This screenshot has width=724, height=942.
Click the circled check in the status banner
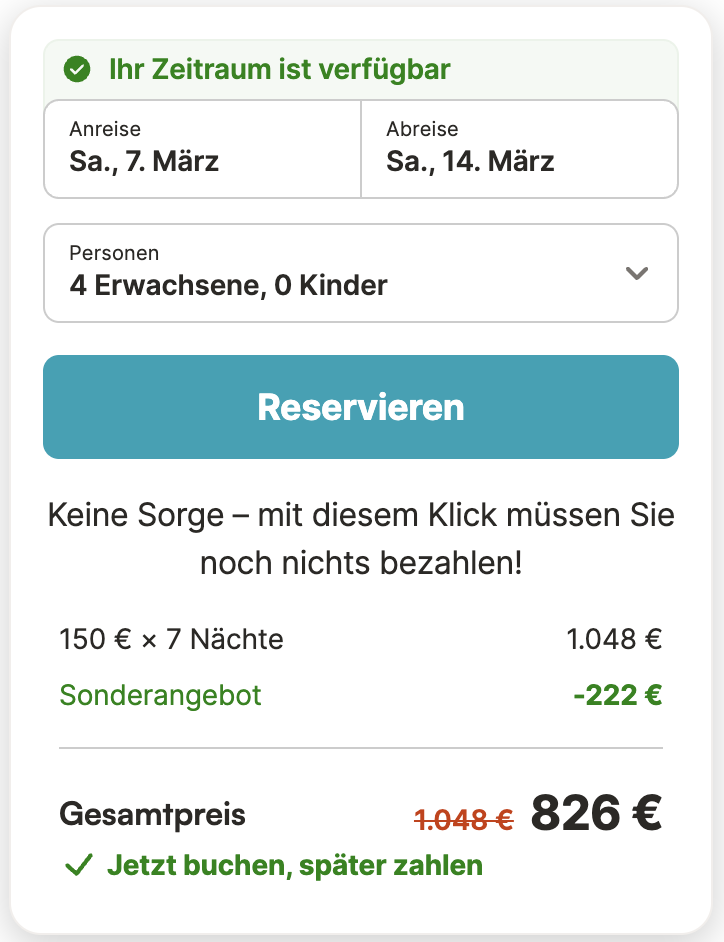[79, 70]
